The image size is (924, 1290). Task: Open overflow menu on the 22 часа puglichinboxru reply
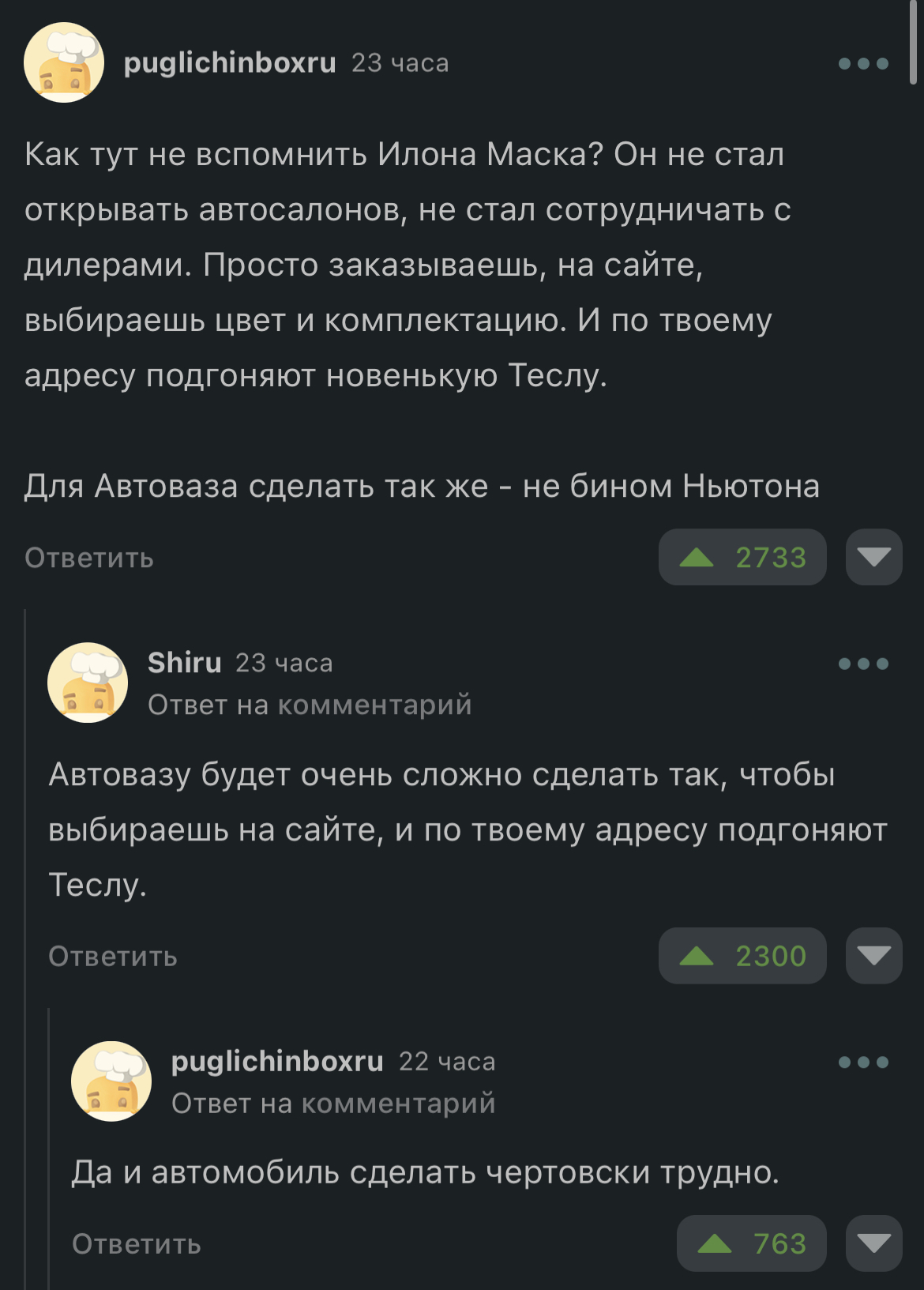[863, 1062]
